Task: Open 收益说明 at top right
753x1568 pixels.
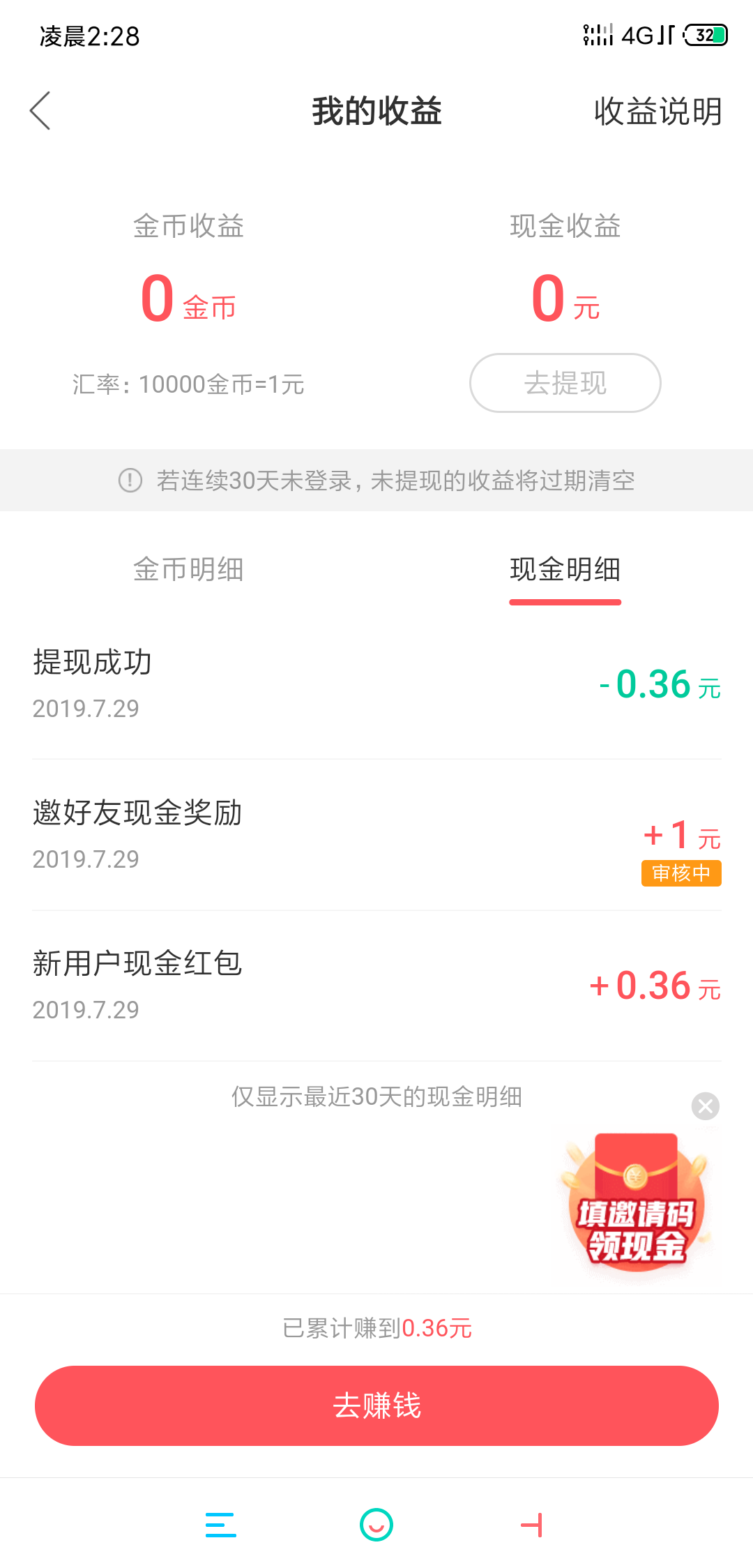Action: click(x=656, y=112)
